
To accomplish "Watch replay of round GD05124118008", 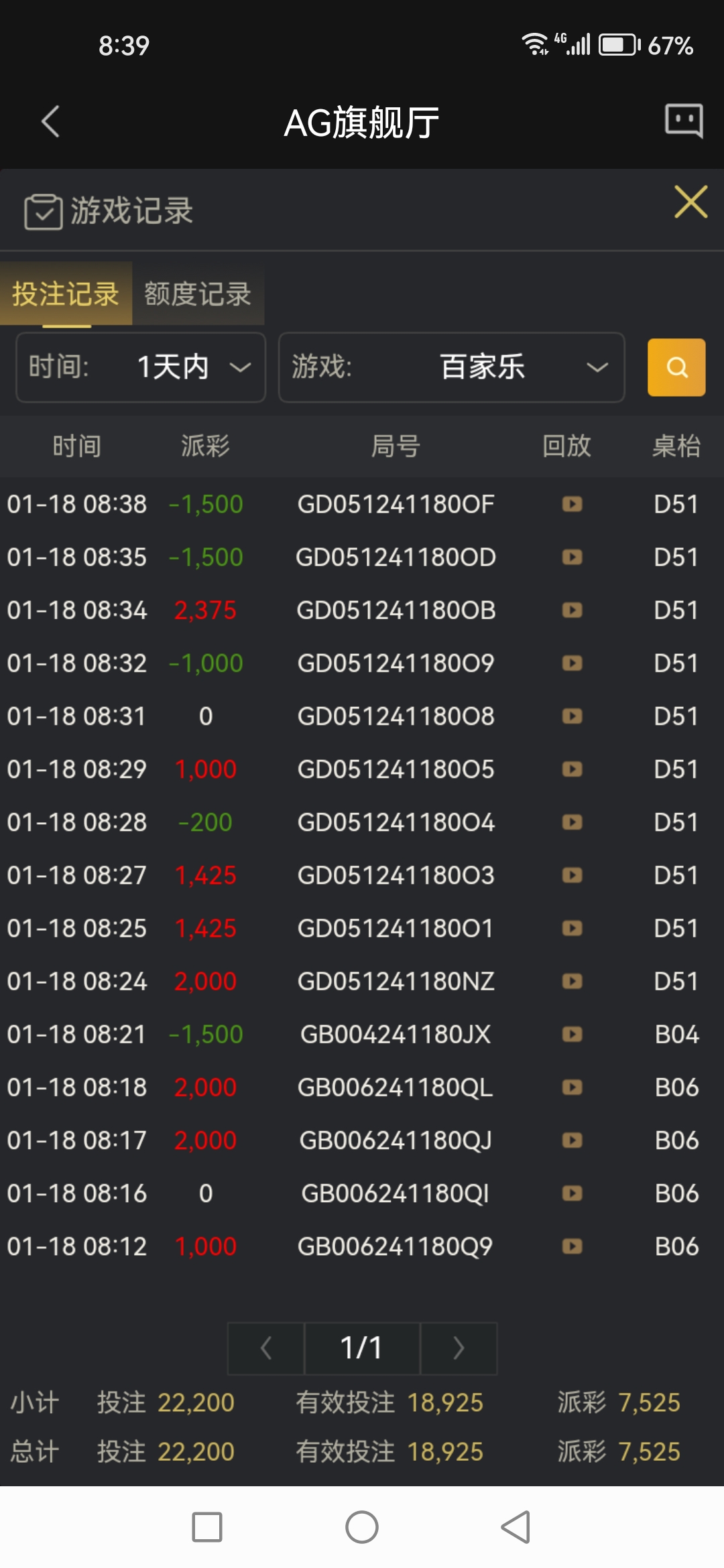I will click(572, 716).
